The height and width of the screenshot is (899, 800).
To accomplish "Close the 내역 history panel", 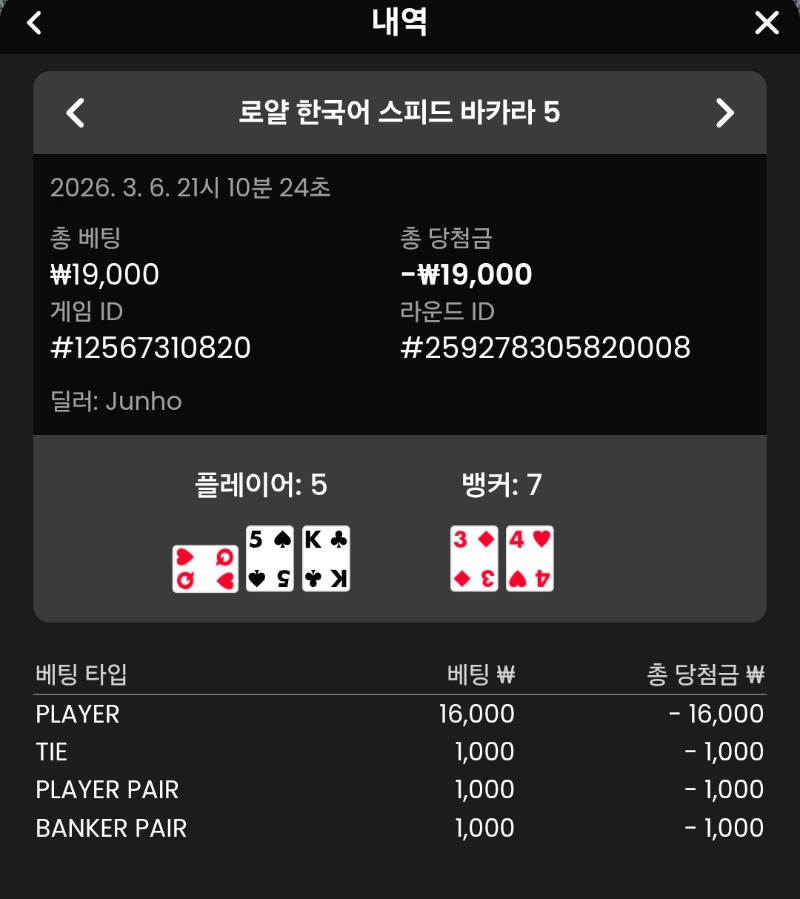I will [x=766, y=23].
